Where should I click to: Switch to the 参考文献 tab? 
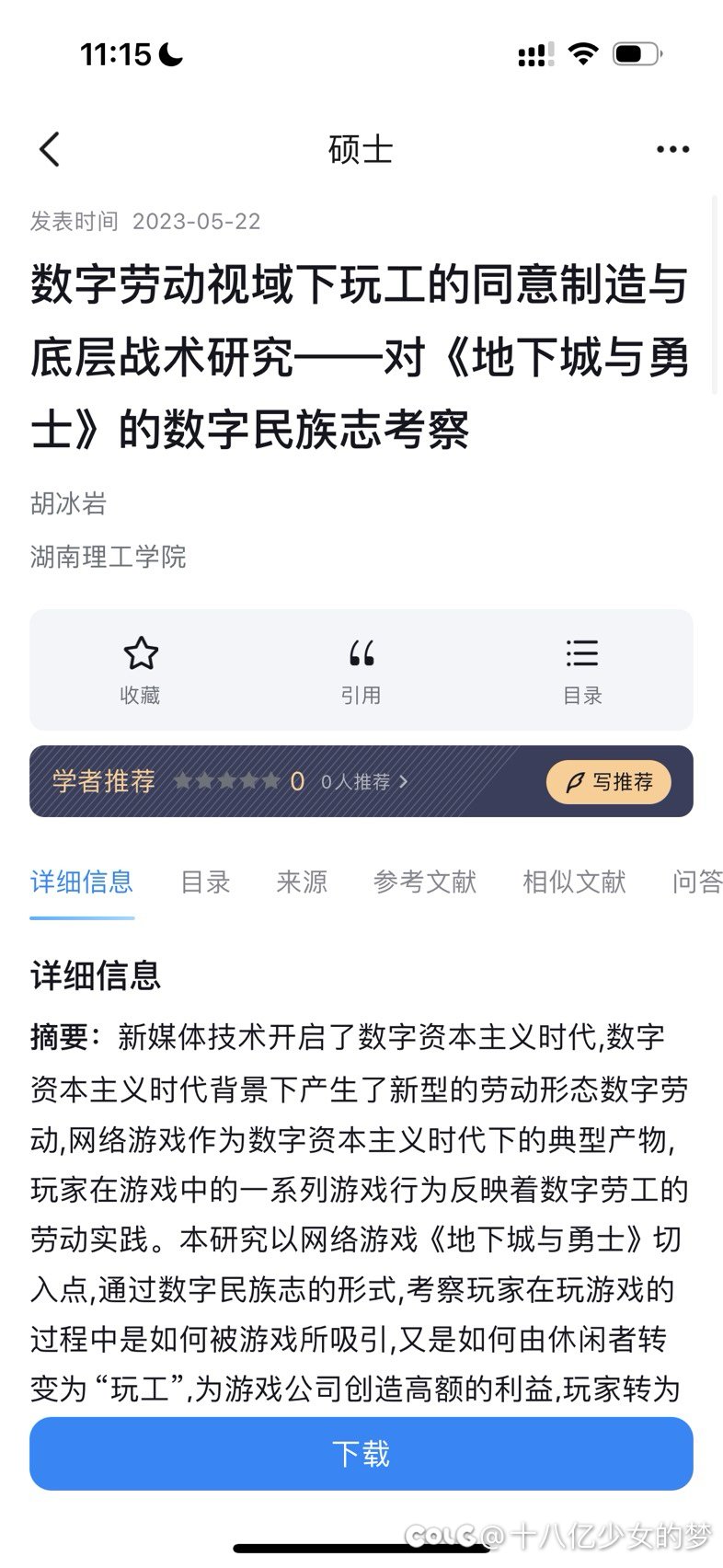tap(424, 882)
